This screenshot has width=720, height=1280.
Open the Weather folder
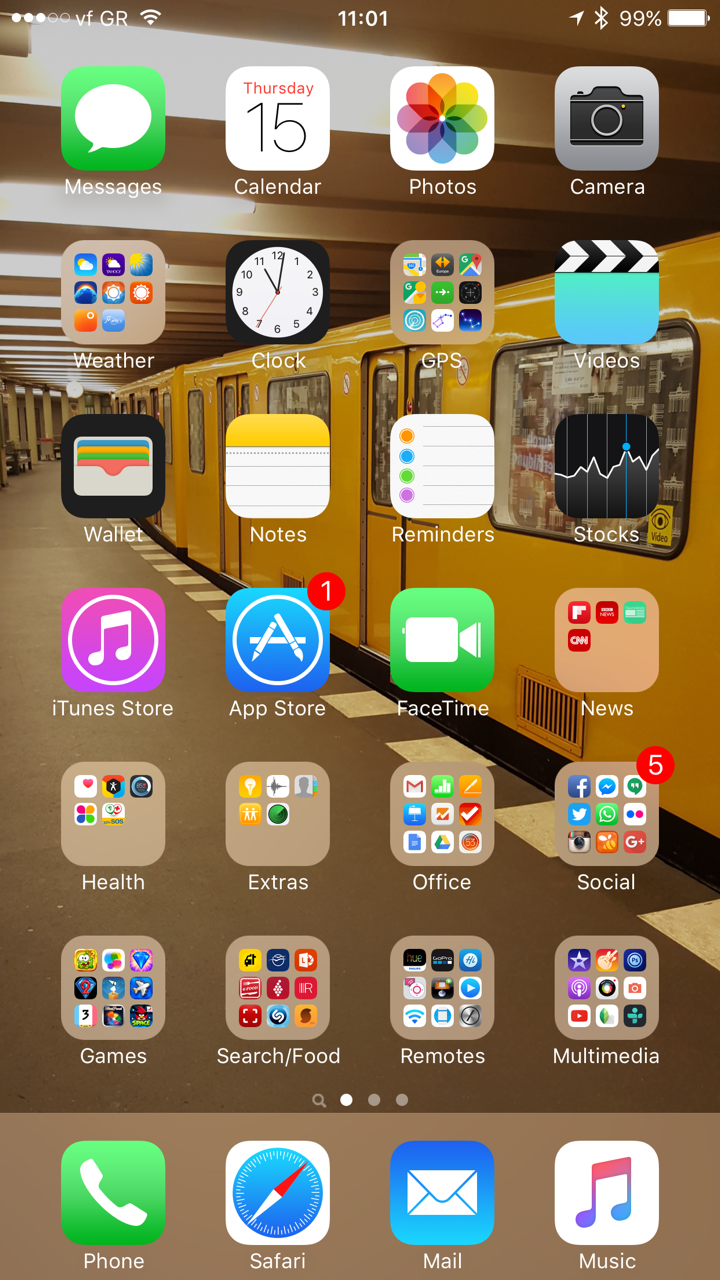[113, 292]
